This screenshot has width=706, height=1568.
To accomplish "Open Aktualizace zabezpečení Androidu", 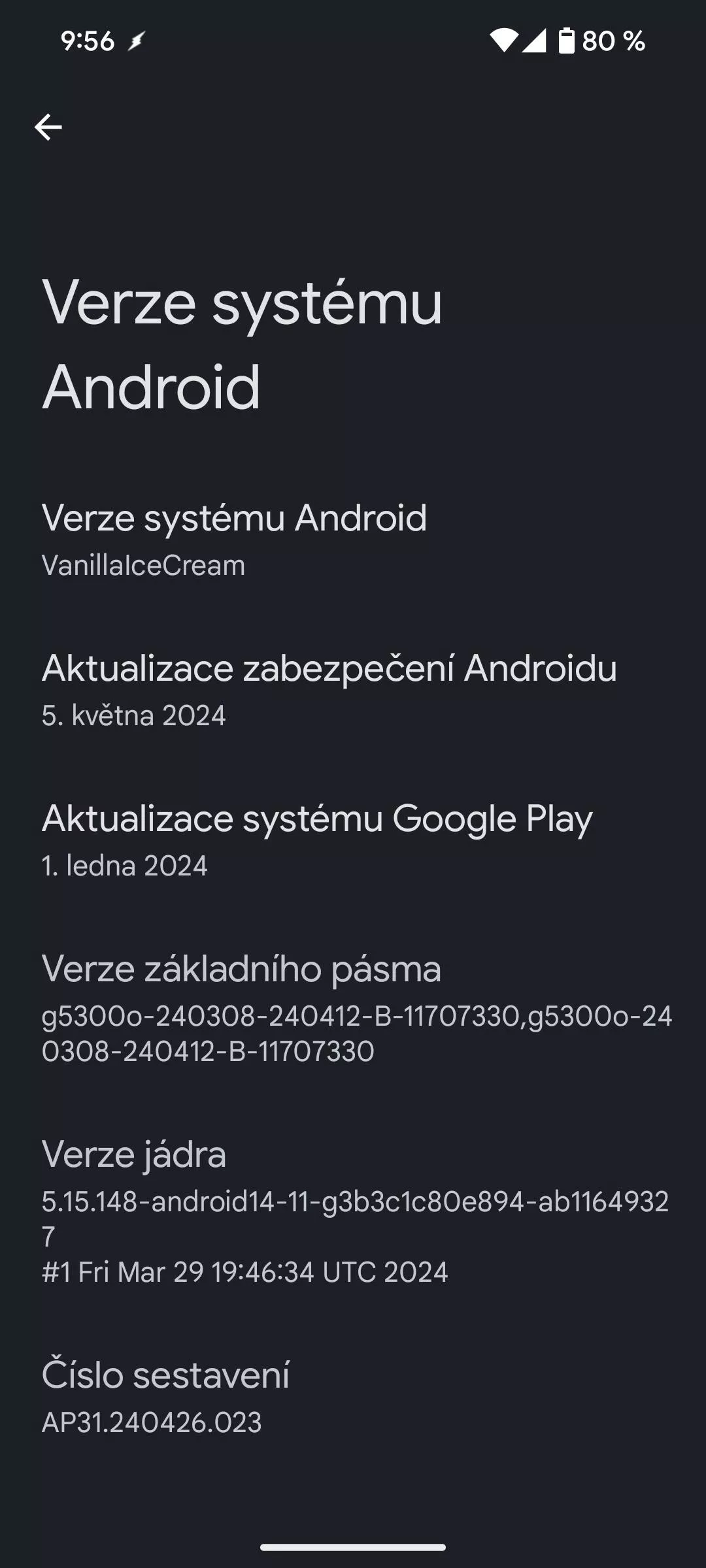I will click(353, 690).
